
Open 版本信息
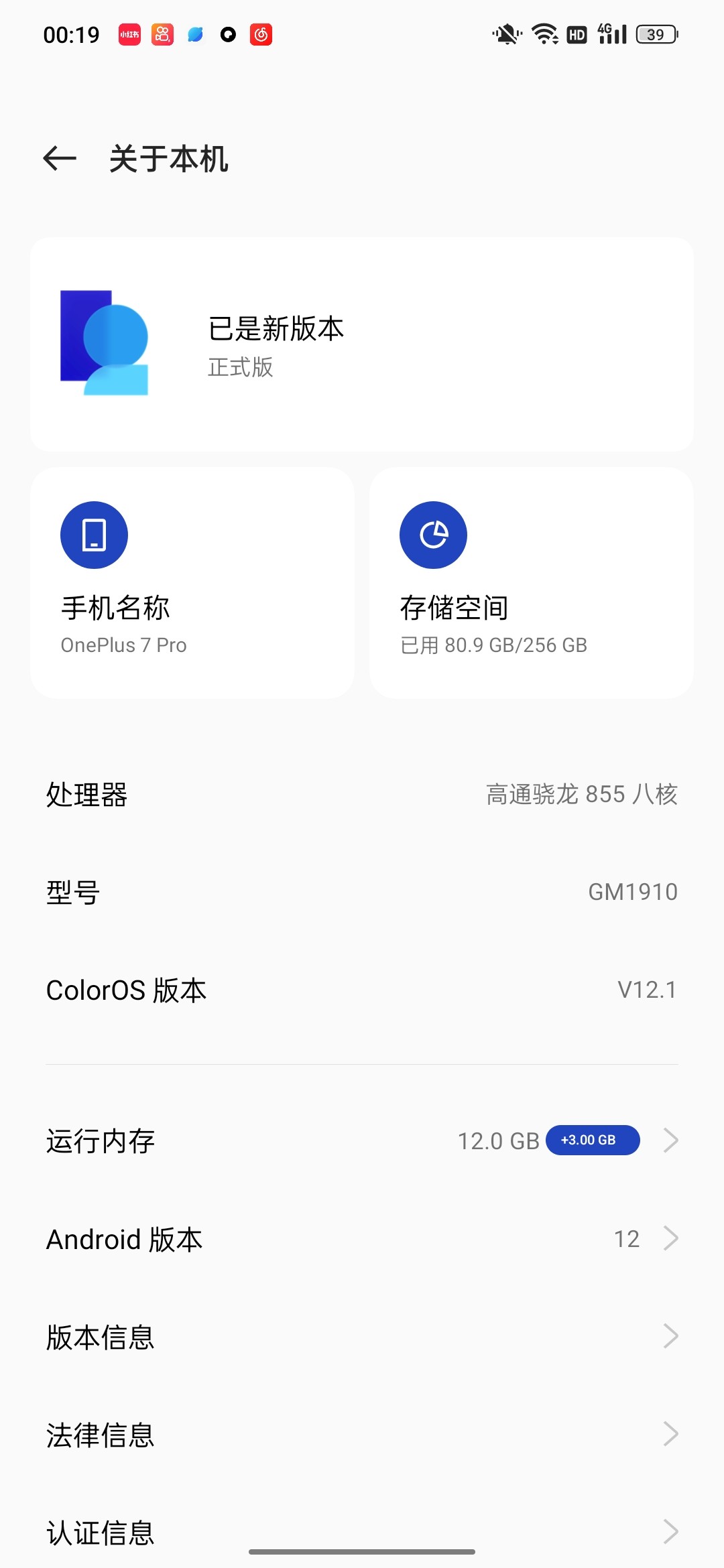pos(362,1337)
